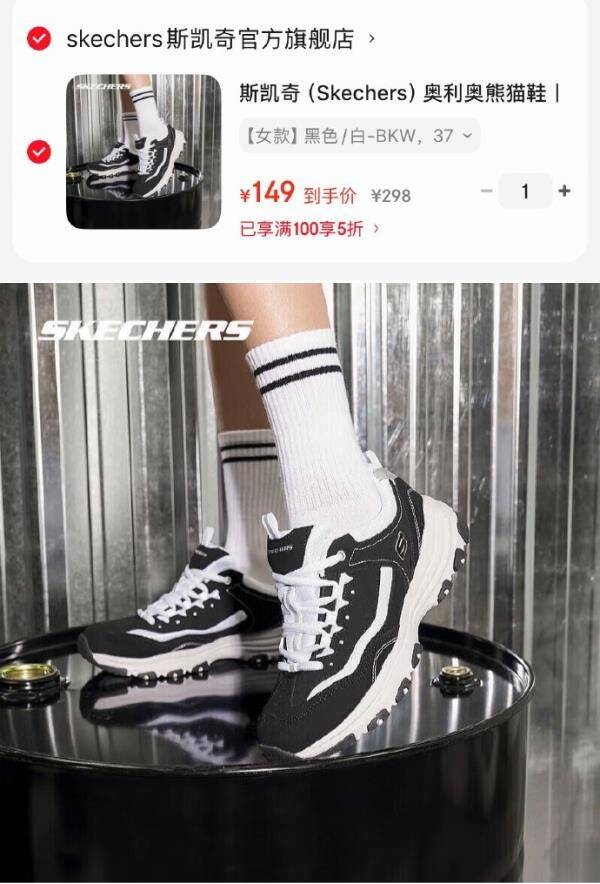The height and width of the screenshot is (884, 600).
Task: Edit the quantity field showing 1
Action: click(x=525, y=191)
